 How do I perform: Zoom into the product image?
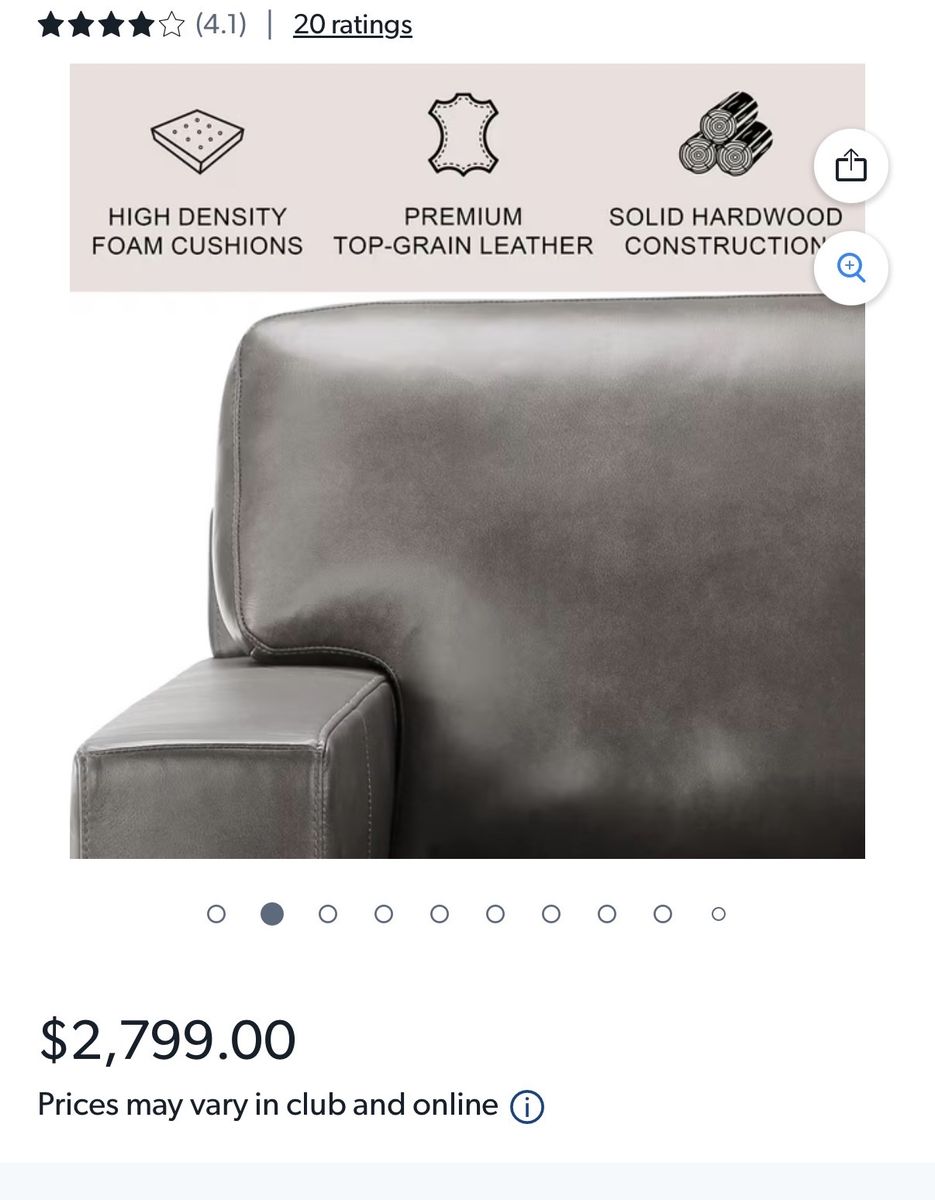click(x=850, y=268)
